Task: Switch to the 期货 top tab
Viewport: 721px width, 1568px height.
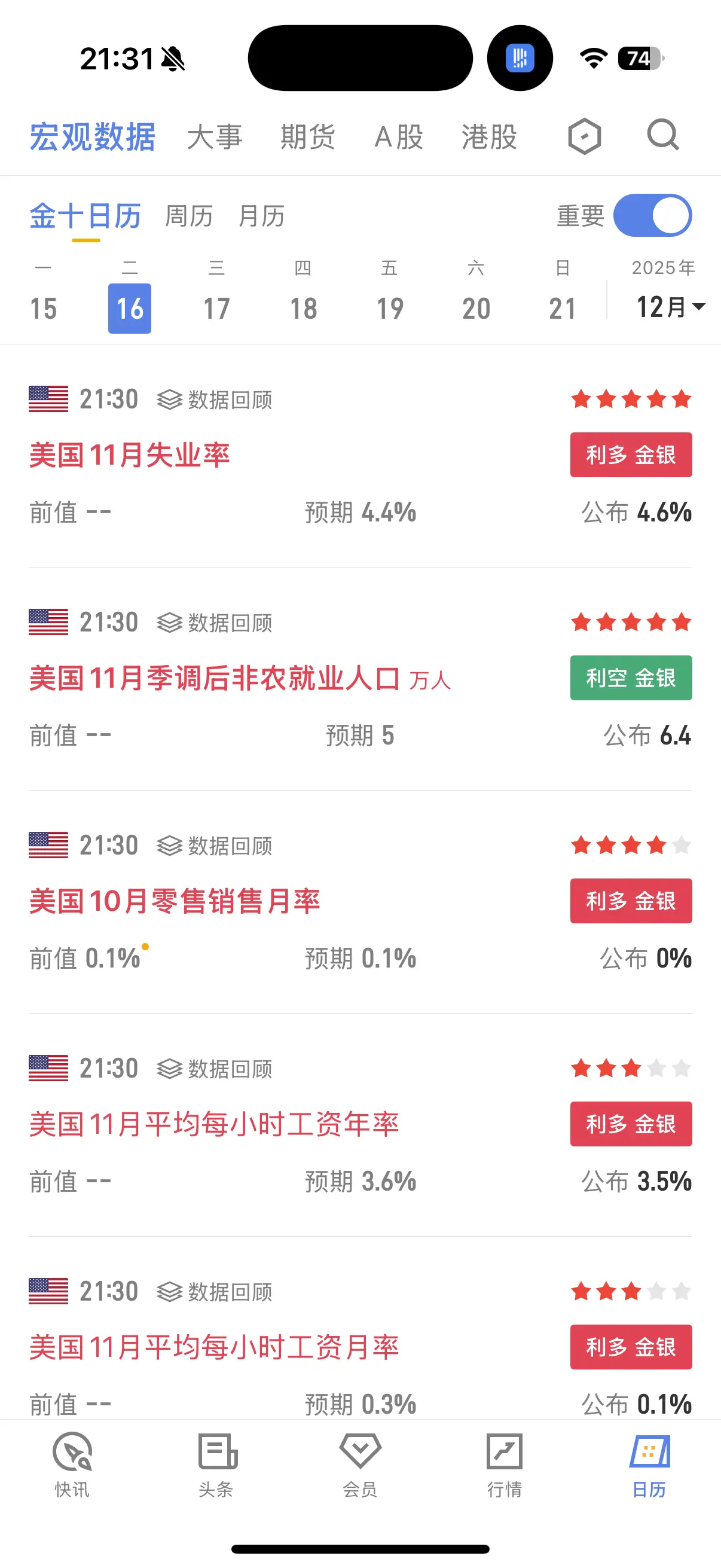Action: click(307, 136)
